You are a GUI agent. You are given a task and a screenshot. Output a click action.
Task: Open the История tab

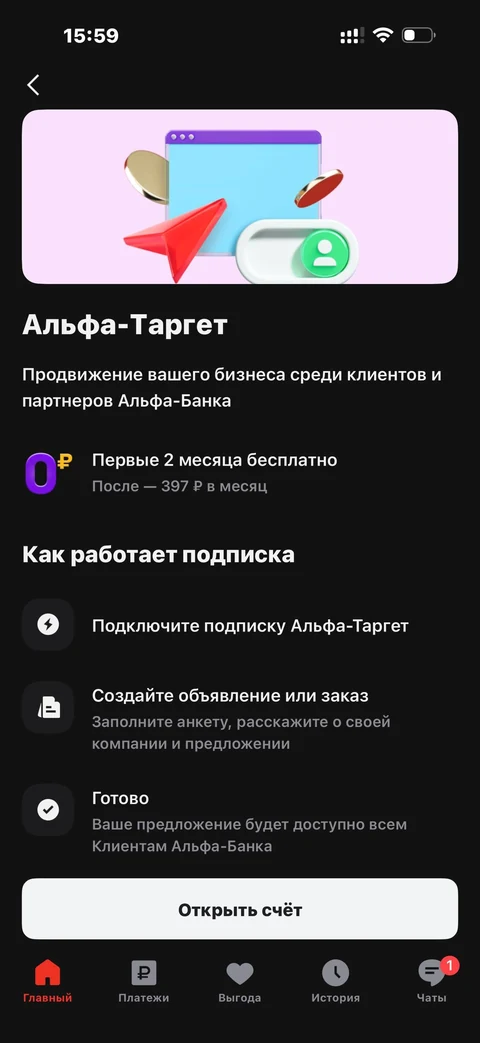[336, 982]
